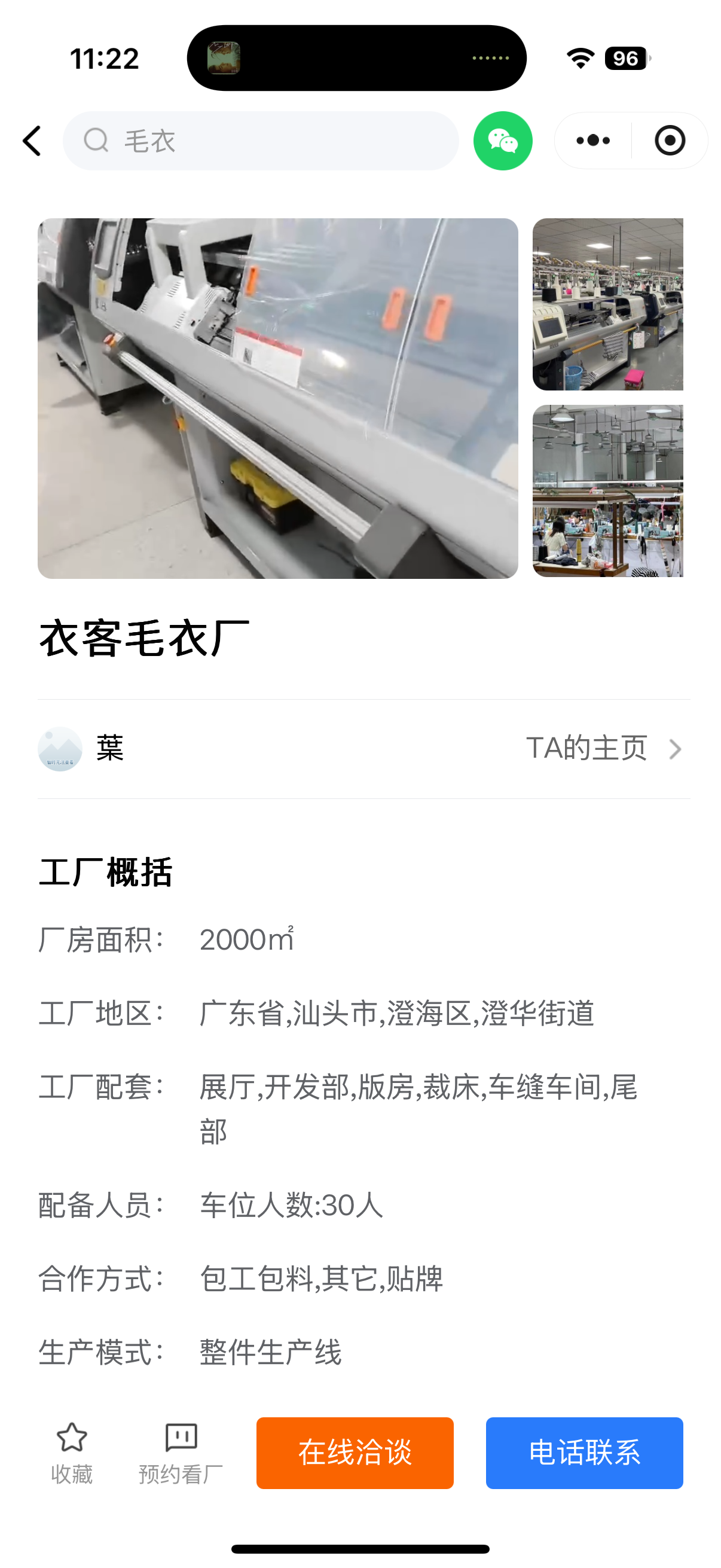Visit TA的主页 for user 葉

pyautogui.click(x=603, y=748)
